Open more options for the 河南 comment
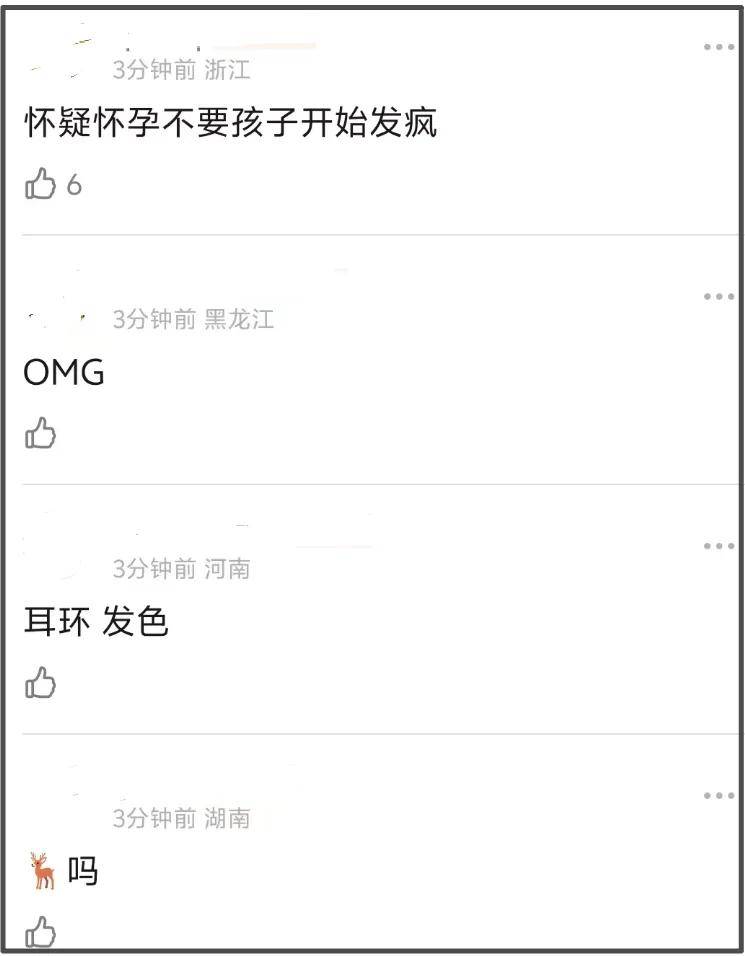Viewport: 745px width, 956px height. coord(718,546)
